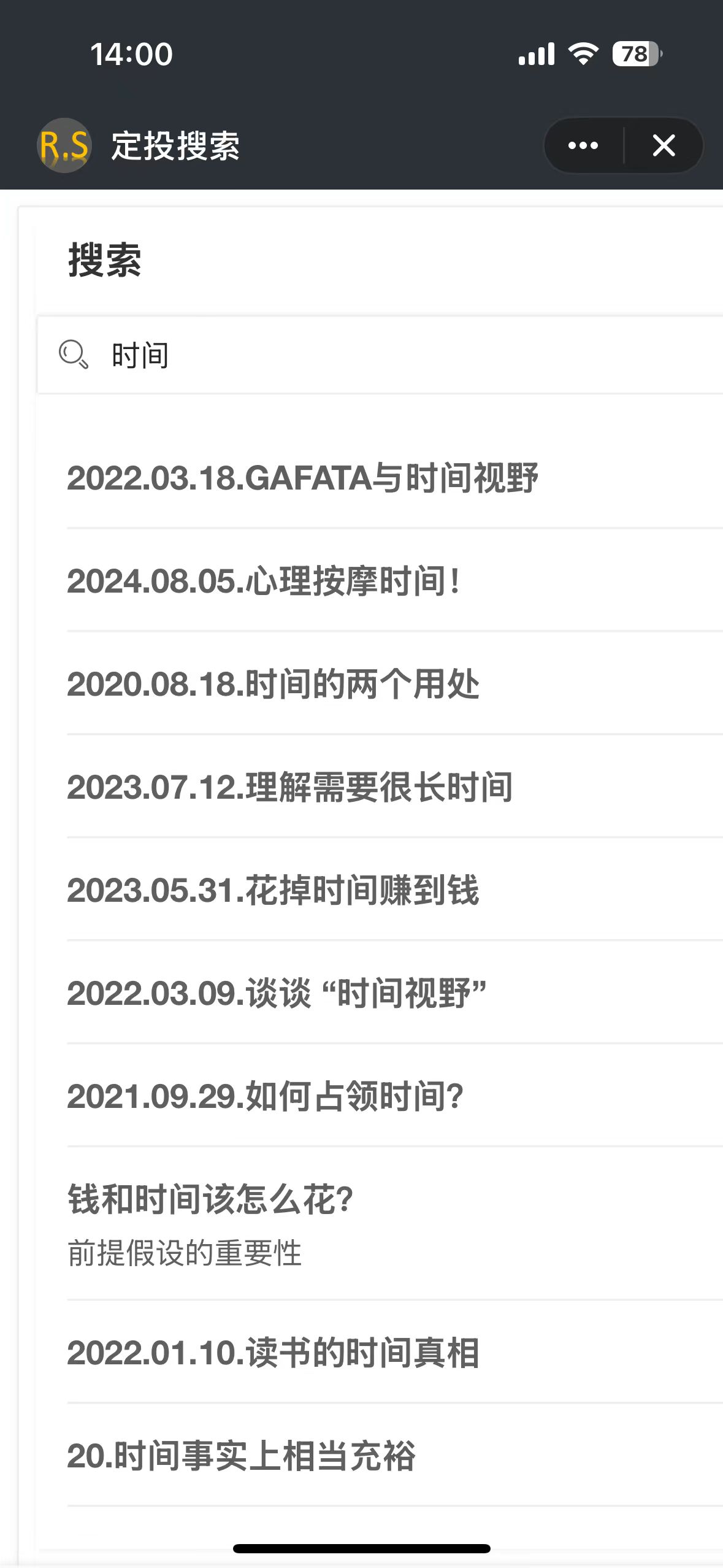Viewport: 723px width, 1568px height.
Task: Open the mini program more options menu
Action: click(583, 146)
